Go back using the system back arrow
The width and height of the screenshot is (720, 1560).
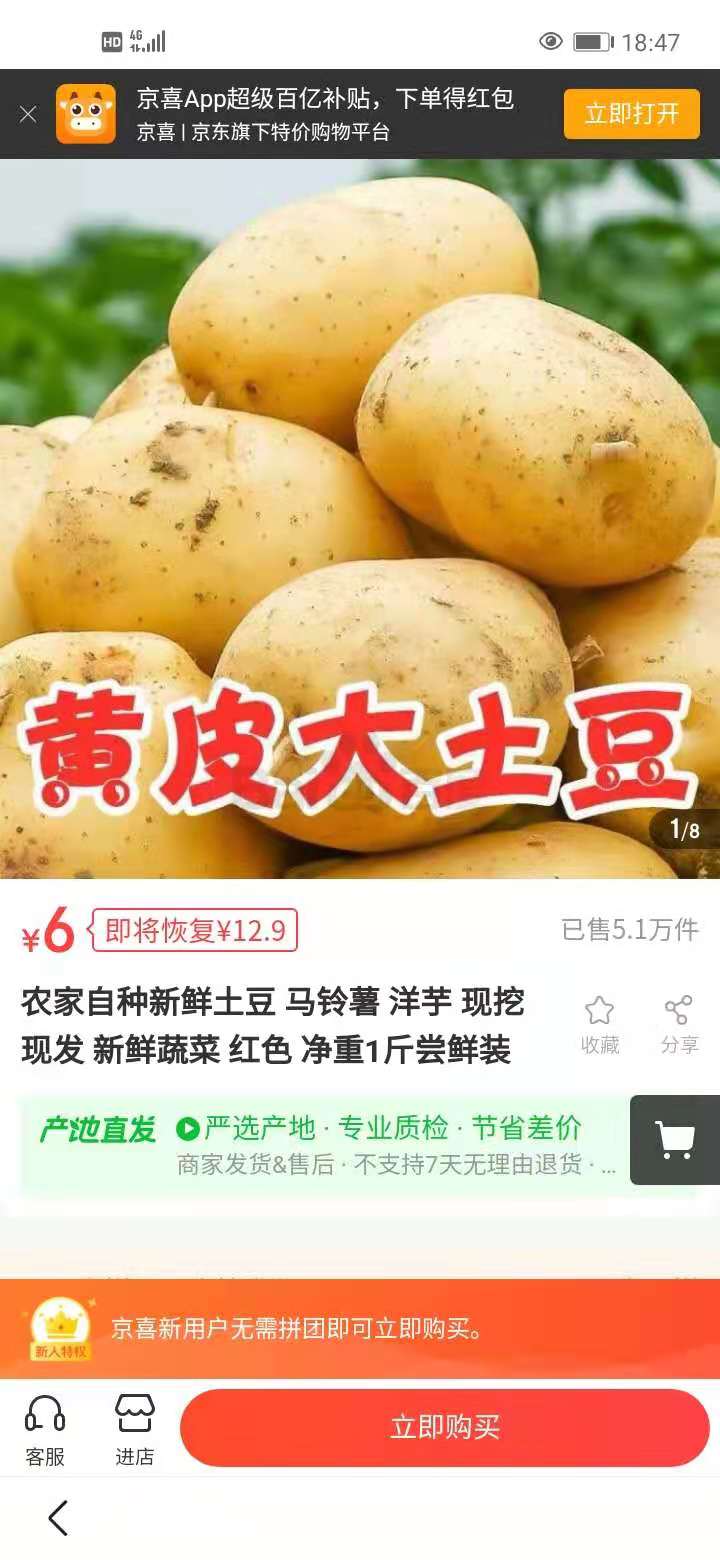click(x=58, y=1518)
